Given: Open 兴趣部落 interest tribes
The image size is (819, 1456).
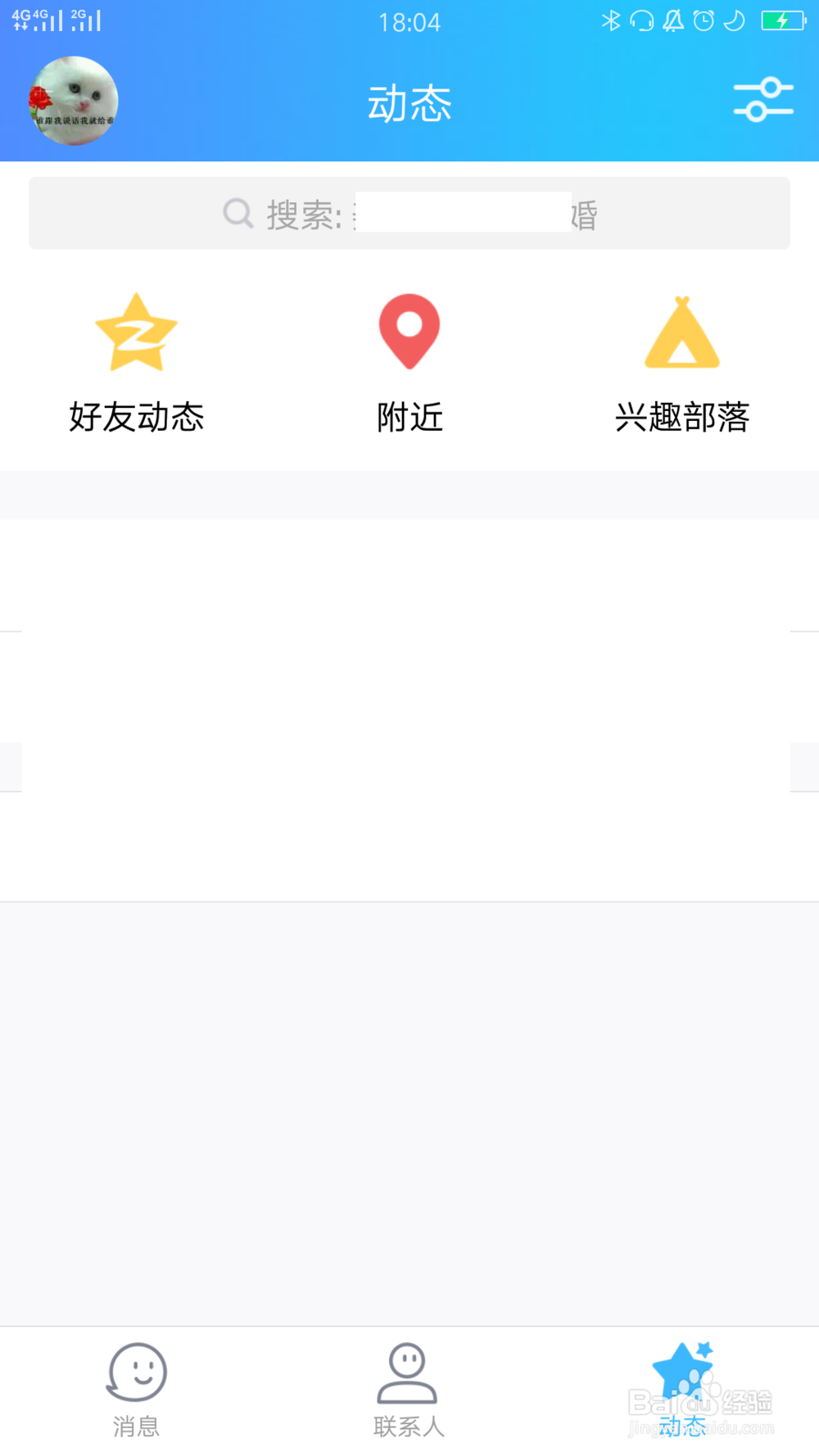Looking at the screenshot, I should coord(682,364).
